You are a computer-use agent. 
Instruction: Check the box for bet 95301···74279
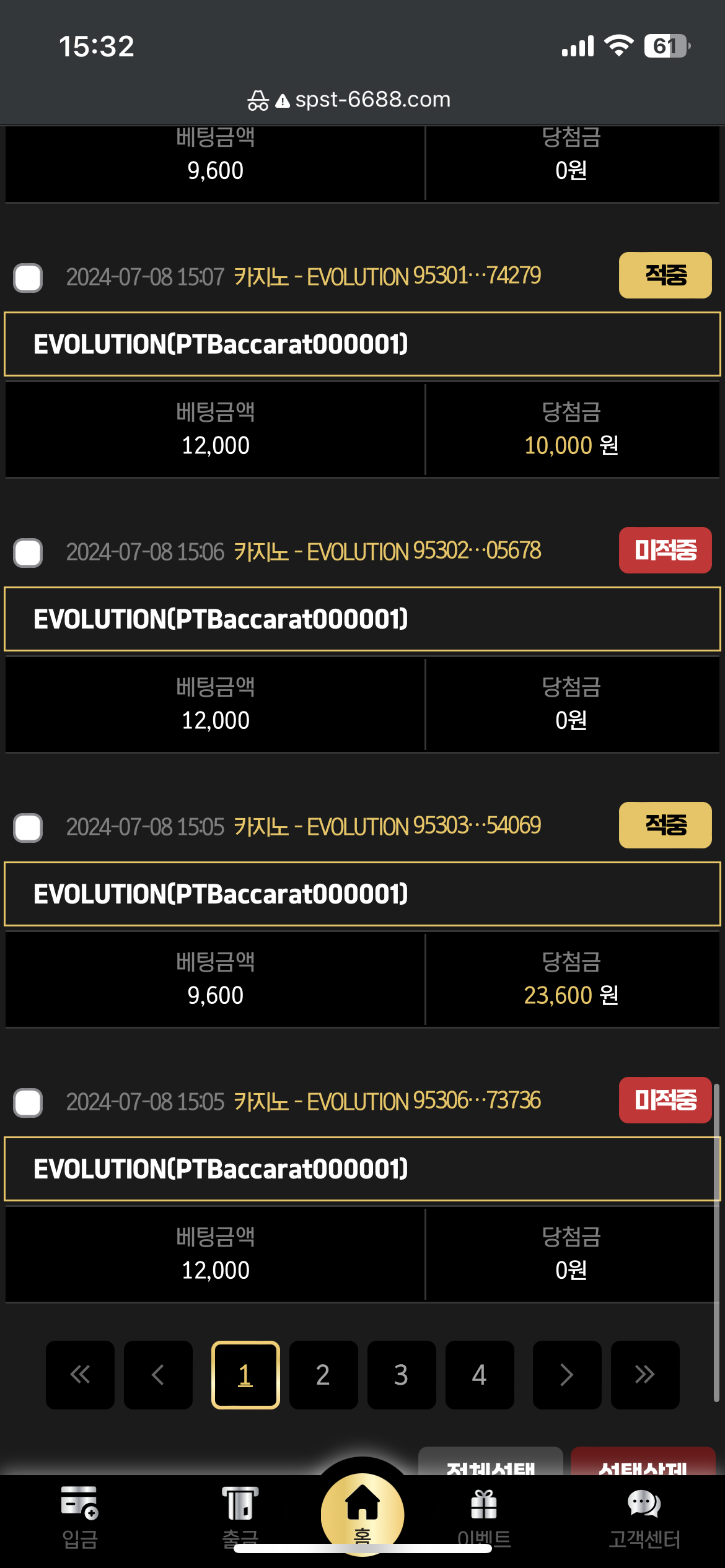point(28,277)
